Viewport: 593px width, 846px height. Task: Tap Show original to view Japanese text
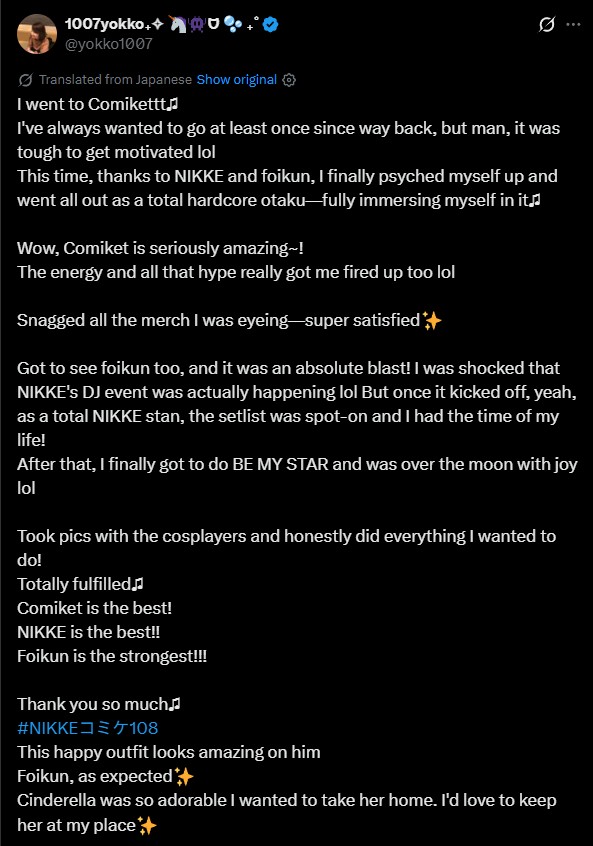(x=236, y=80)
